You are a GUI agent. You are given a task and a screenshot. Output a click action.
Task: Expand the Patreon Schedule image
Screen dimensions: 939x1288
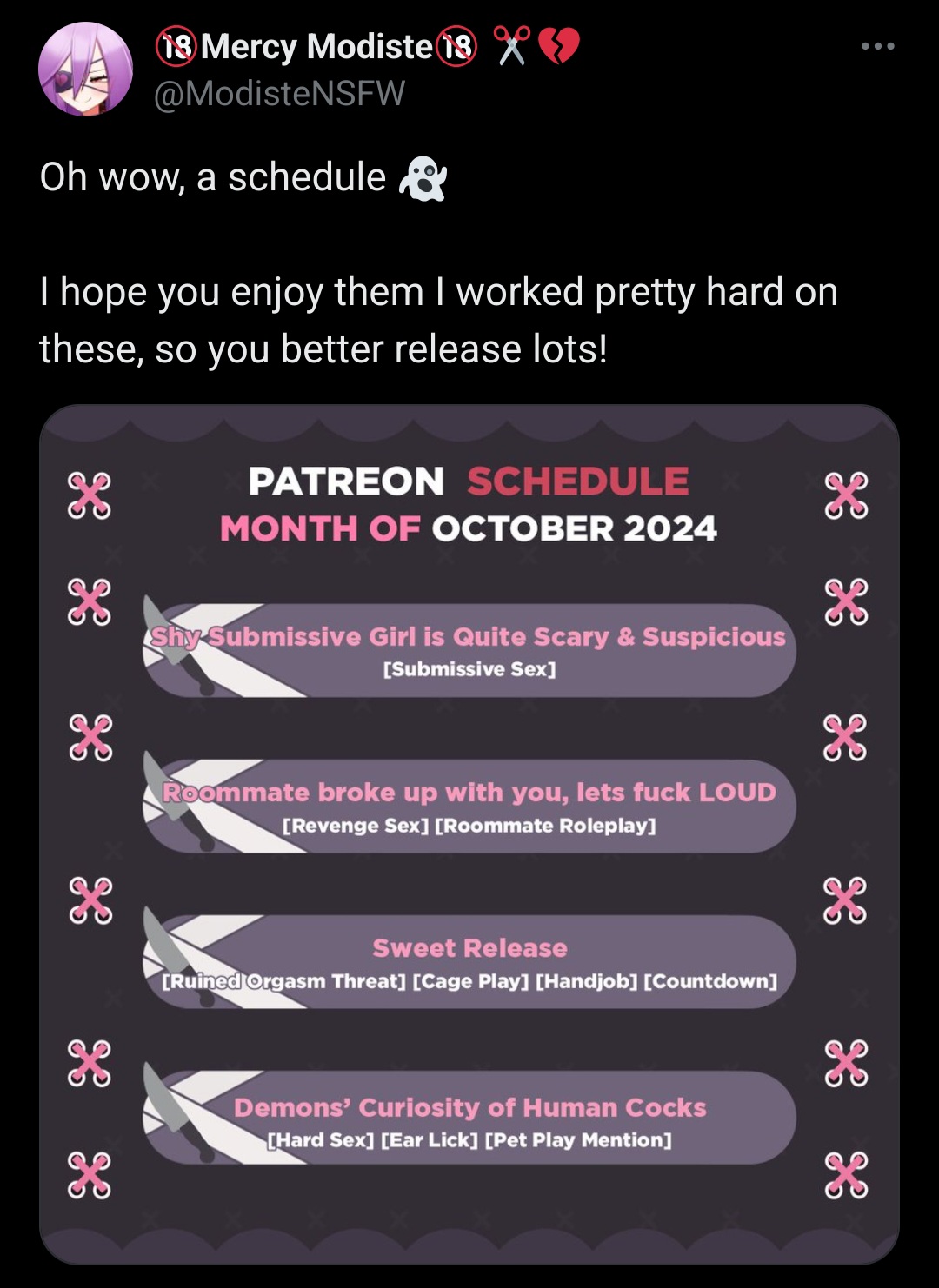(469, 833)
